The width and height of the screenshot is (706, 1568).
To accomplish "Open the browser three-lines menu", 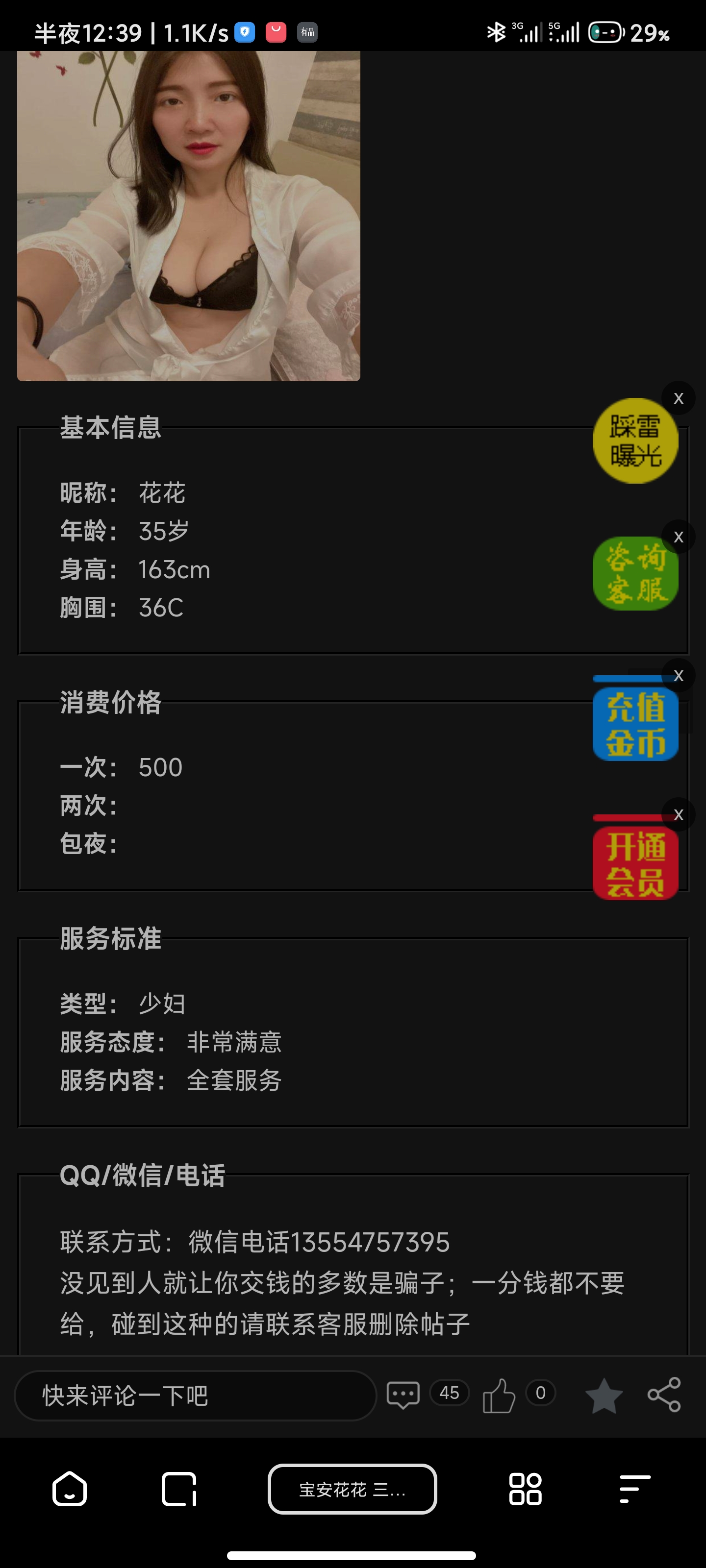I will 635,1489.
